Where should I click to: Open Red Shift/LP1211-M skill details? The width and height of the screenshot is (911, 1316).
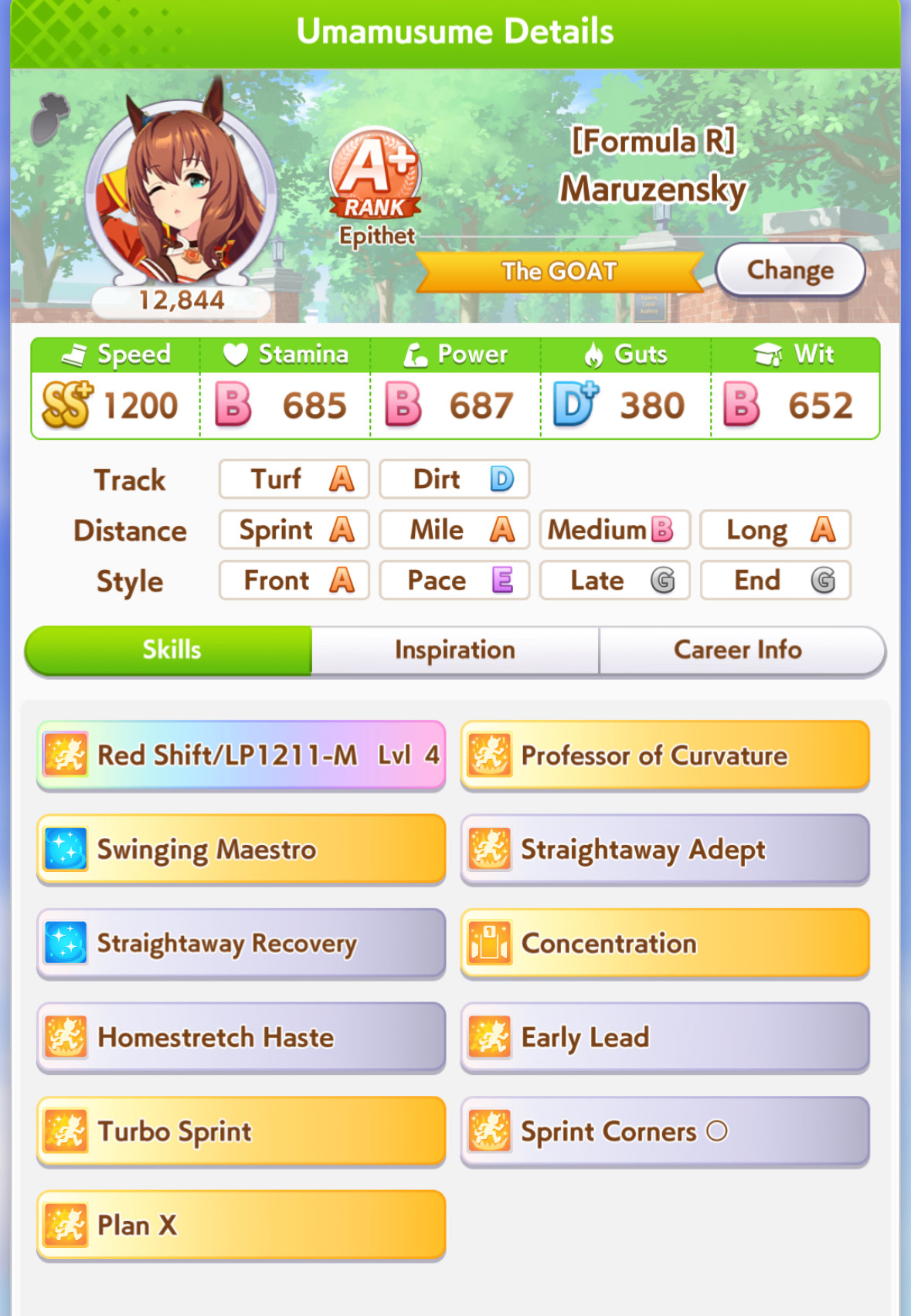click(x=241, y=755)
